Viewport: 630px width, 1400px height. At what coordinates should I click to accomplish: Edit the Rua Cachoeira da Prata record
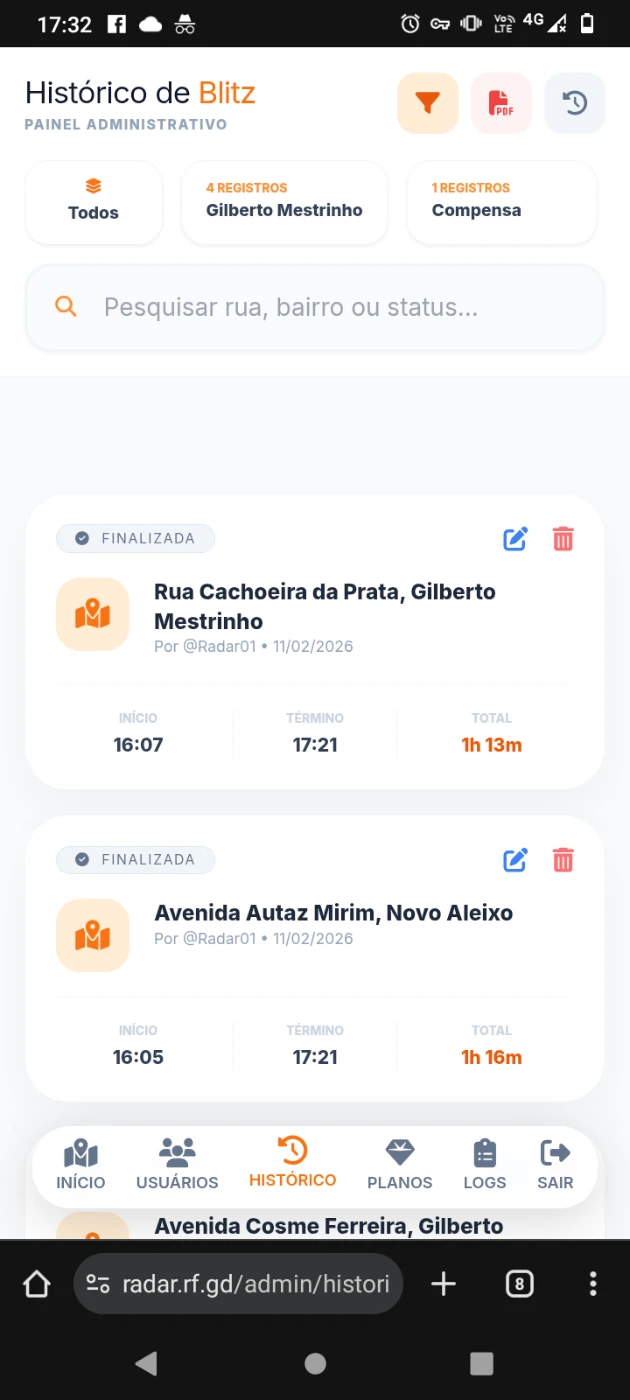click(x=515, y=540)
